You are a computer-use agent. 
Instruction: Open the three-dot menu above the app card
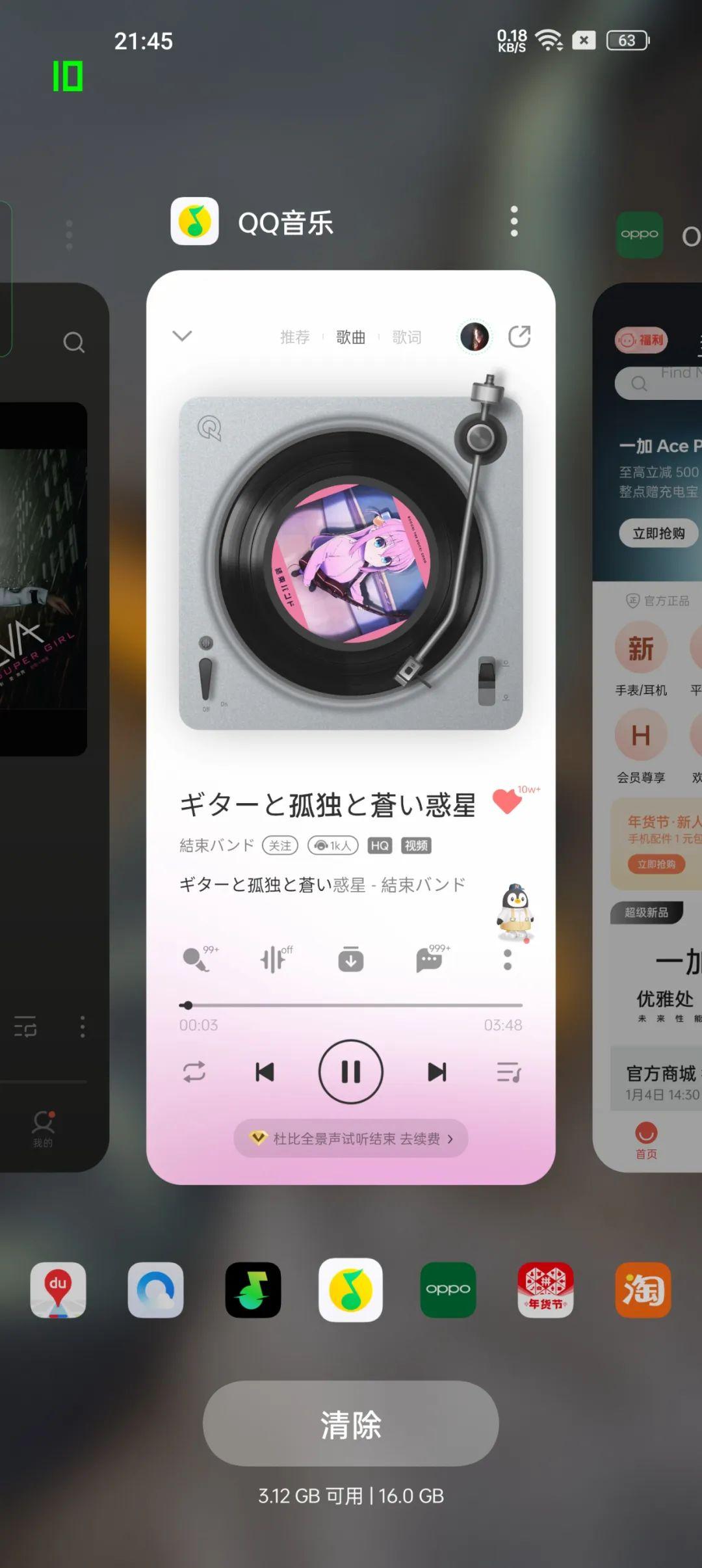pos(513,220)
